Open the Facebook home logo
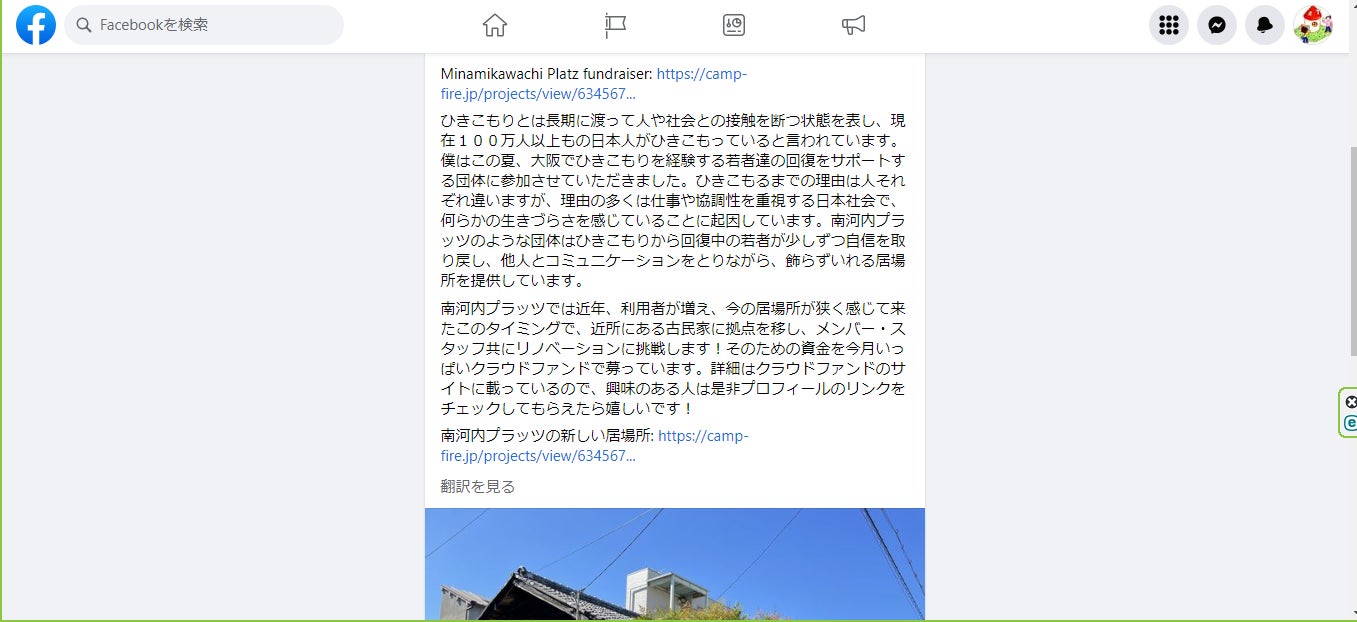This screenshot has height=622, width=1357. [x=36, y=25]
